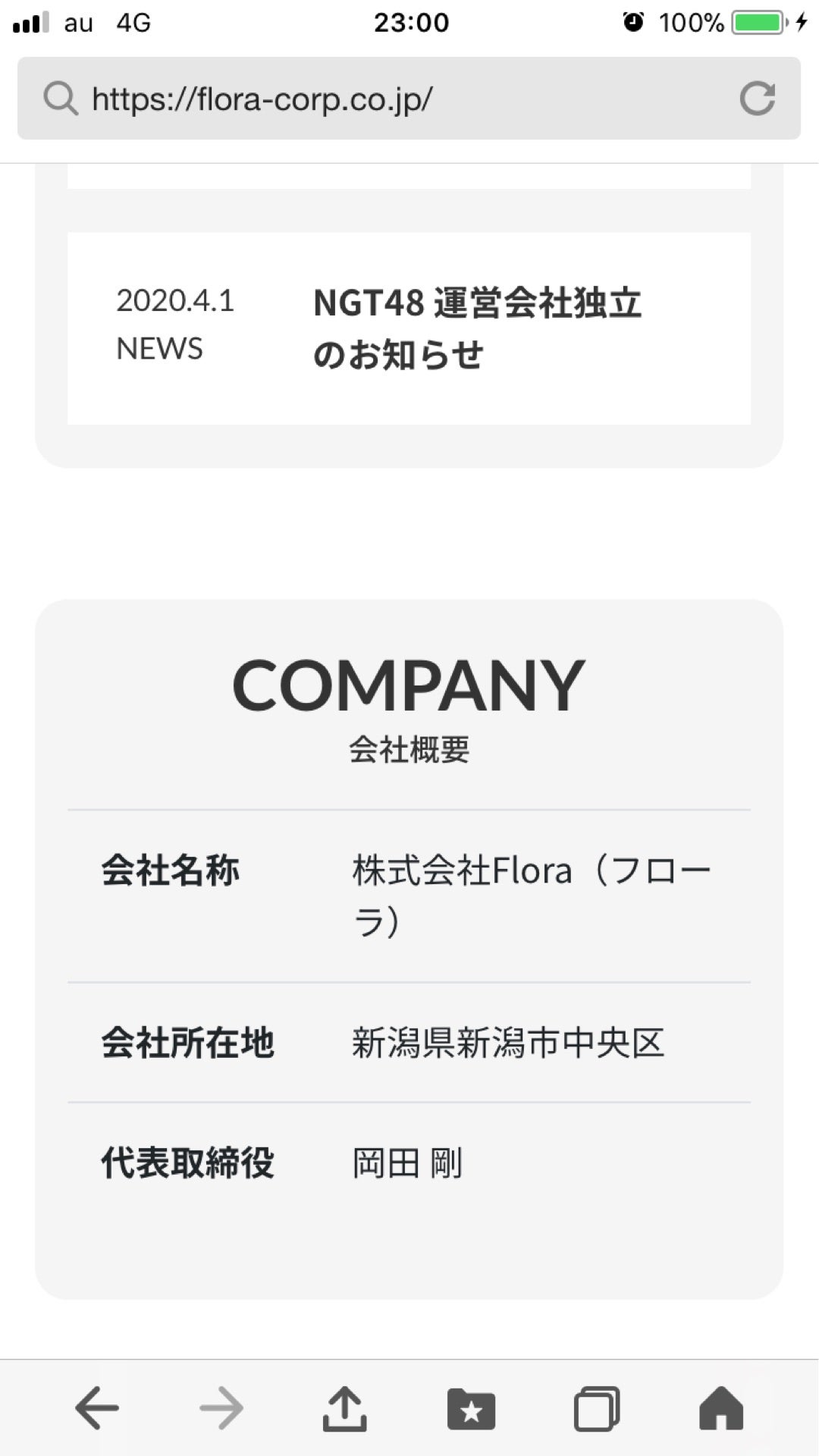819x1456 pixels.
Task: Select the COMPANY section heading
Action: (x=409, y=683)
